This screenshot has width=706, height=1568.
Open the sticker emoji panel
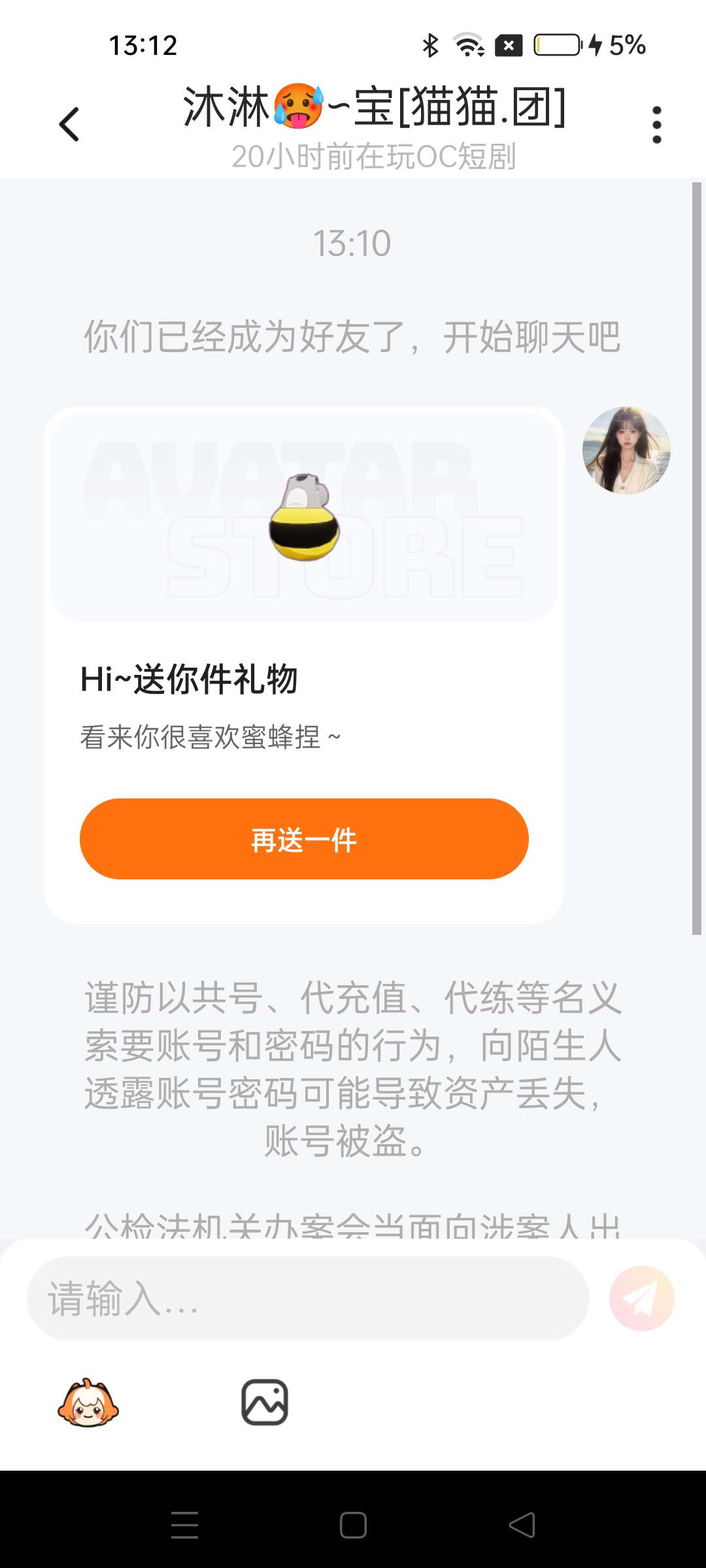point(88,1402)
